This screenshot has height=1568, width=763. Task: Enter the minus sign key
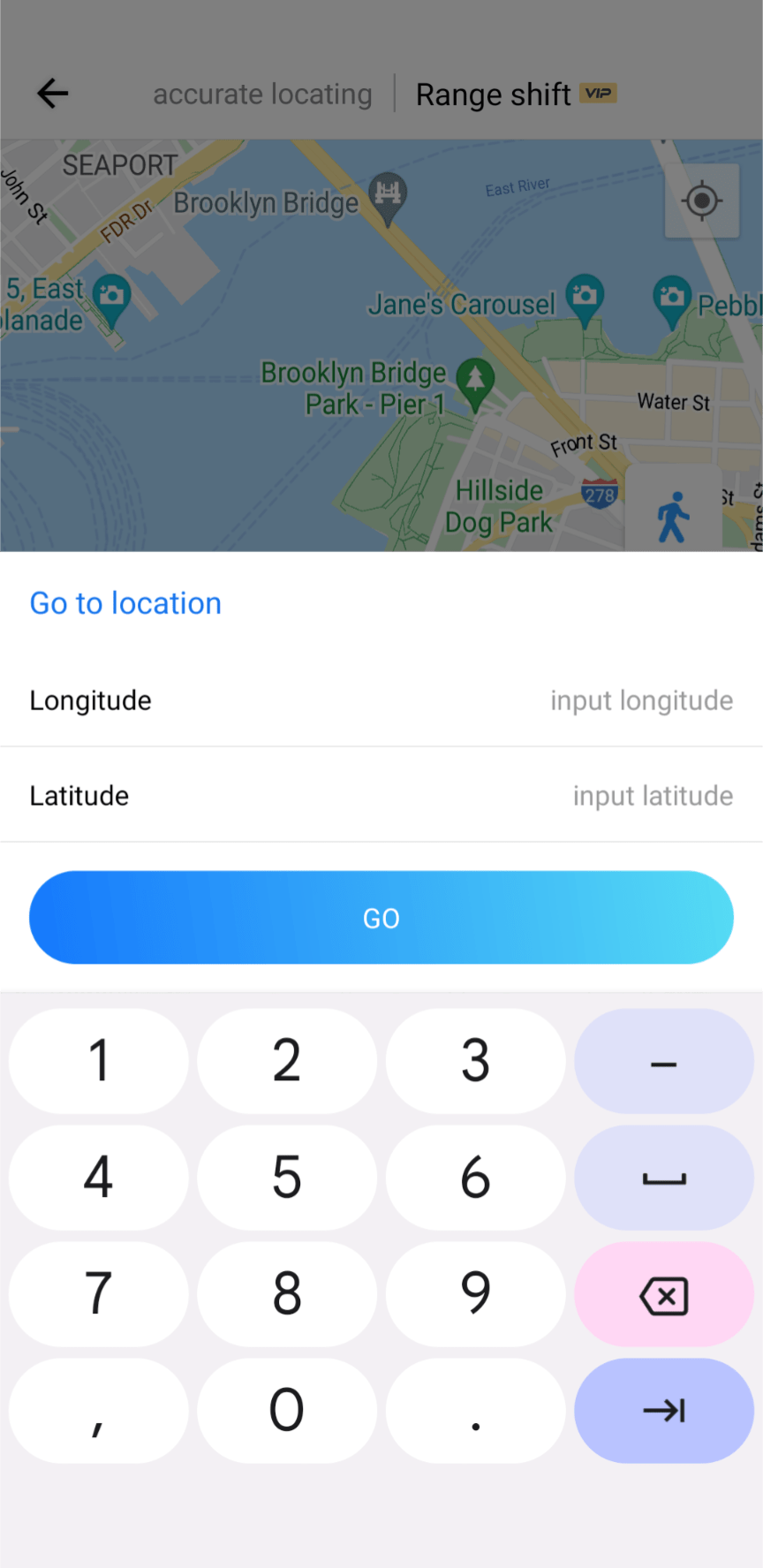(664, 1061)
